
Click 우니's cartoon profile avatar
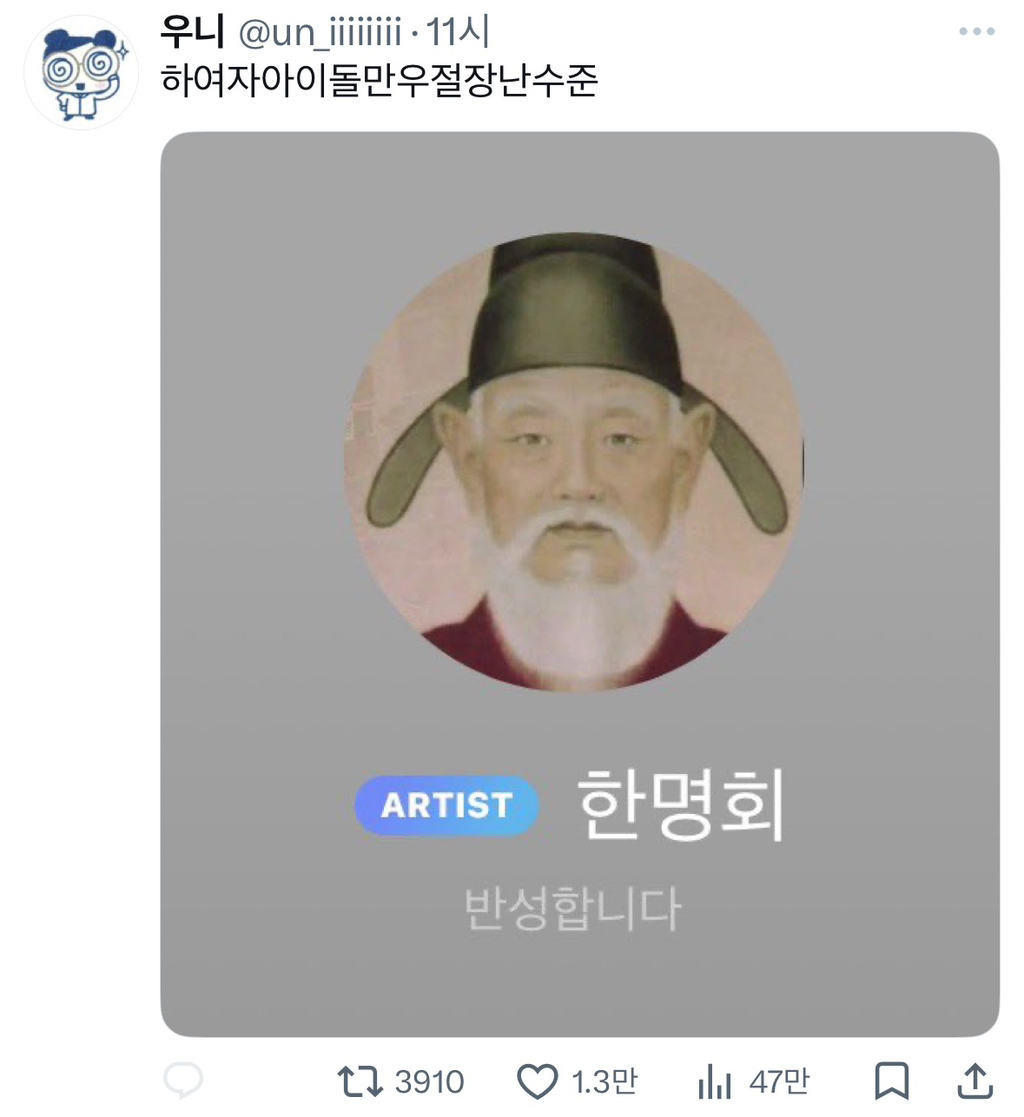click(x=80, y=65)
